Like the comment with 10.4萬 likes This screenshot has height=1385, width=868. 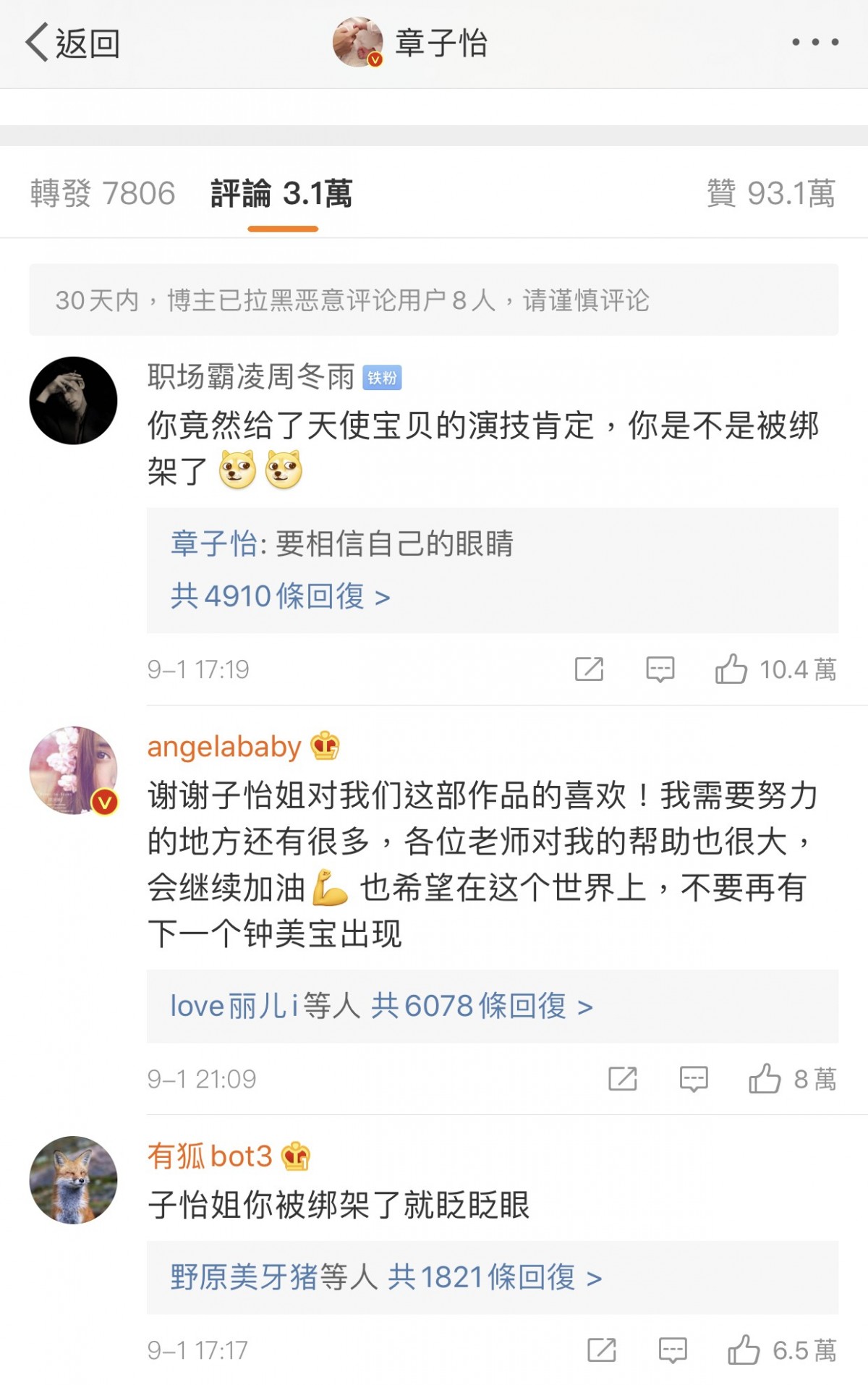(x=731, y=669)
